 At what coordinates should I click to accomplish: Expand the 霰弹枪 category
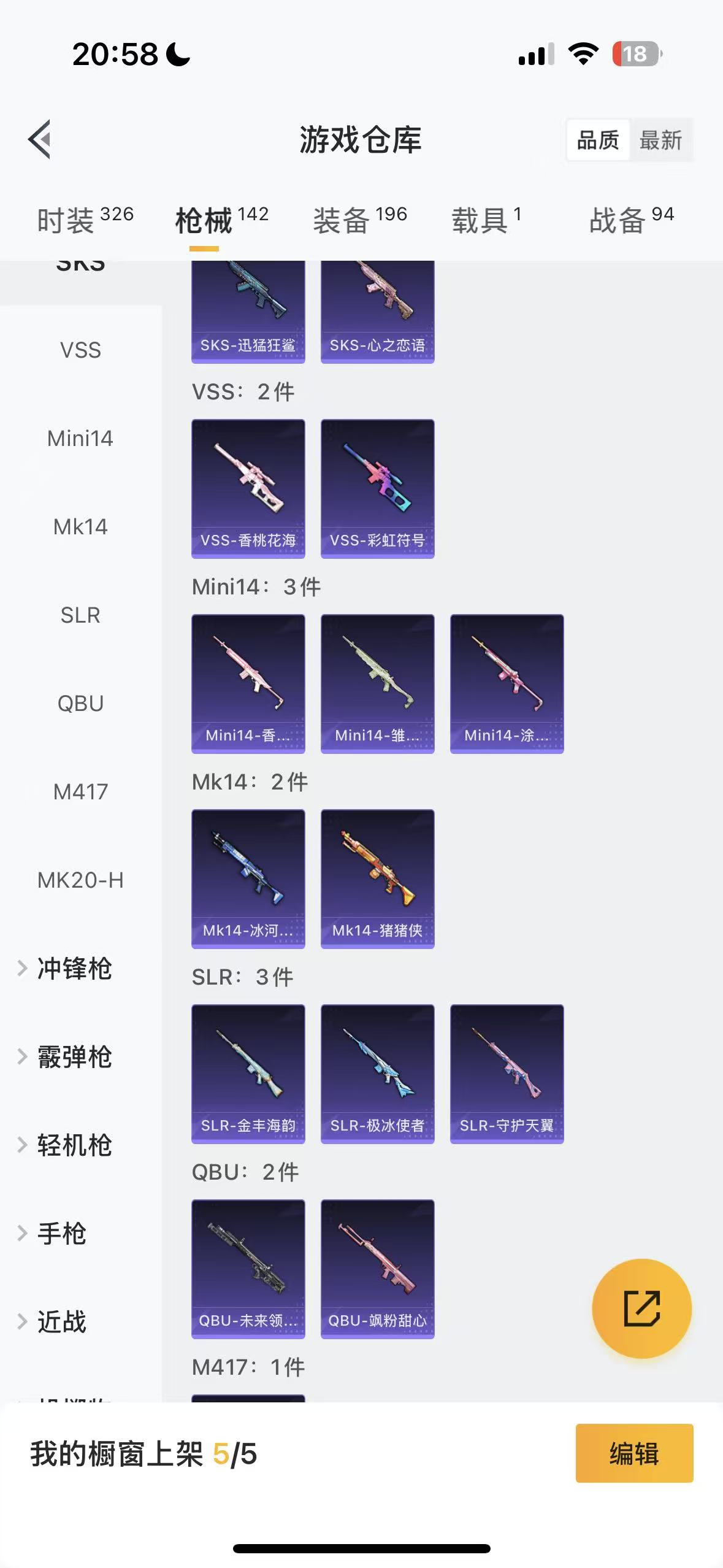(74, 1057)
